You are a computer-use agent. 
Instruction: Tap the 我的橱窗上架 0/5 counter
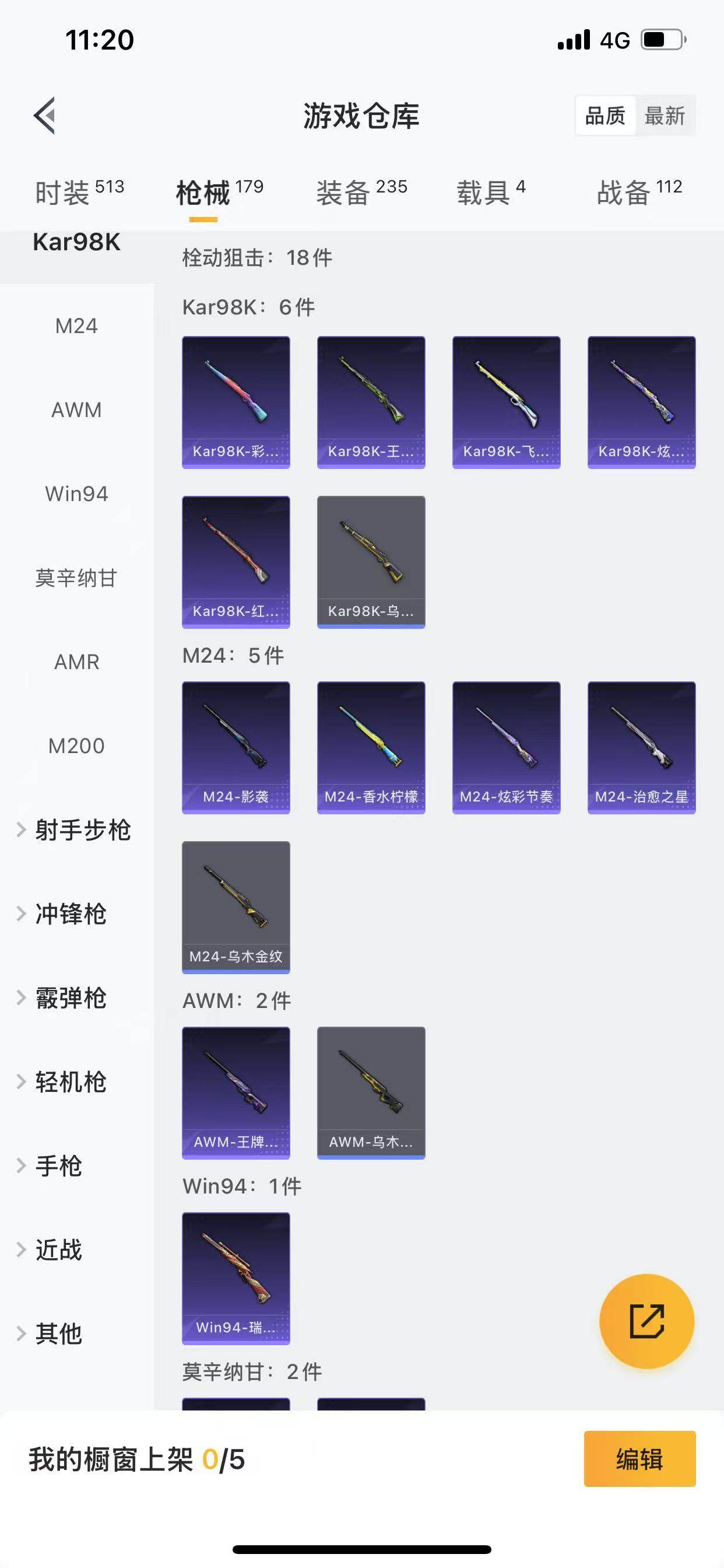pos(138,1460)
